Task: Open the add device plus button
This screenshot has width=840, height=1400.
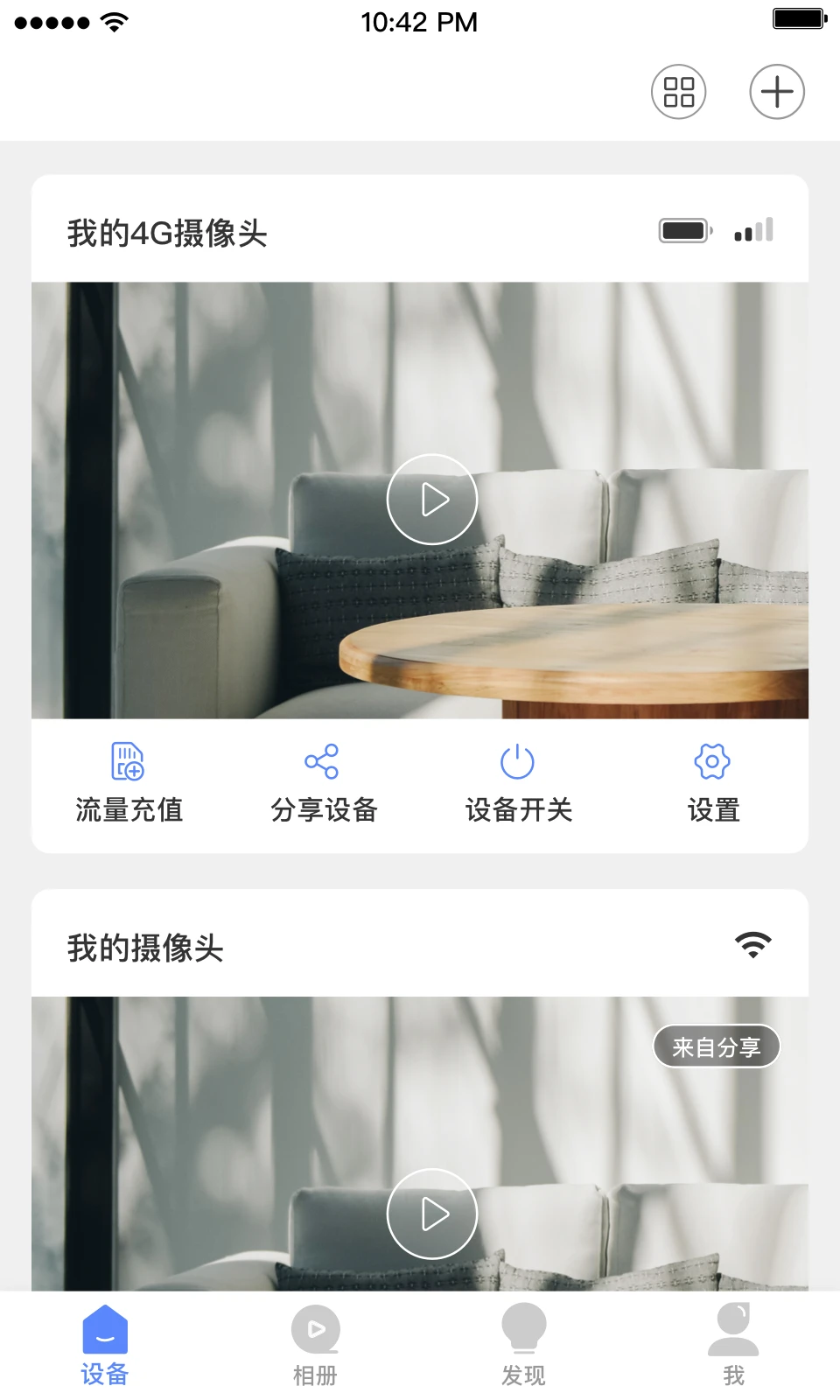Action: pyautogui.click(x=777, y=91)
